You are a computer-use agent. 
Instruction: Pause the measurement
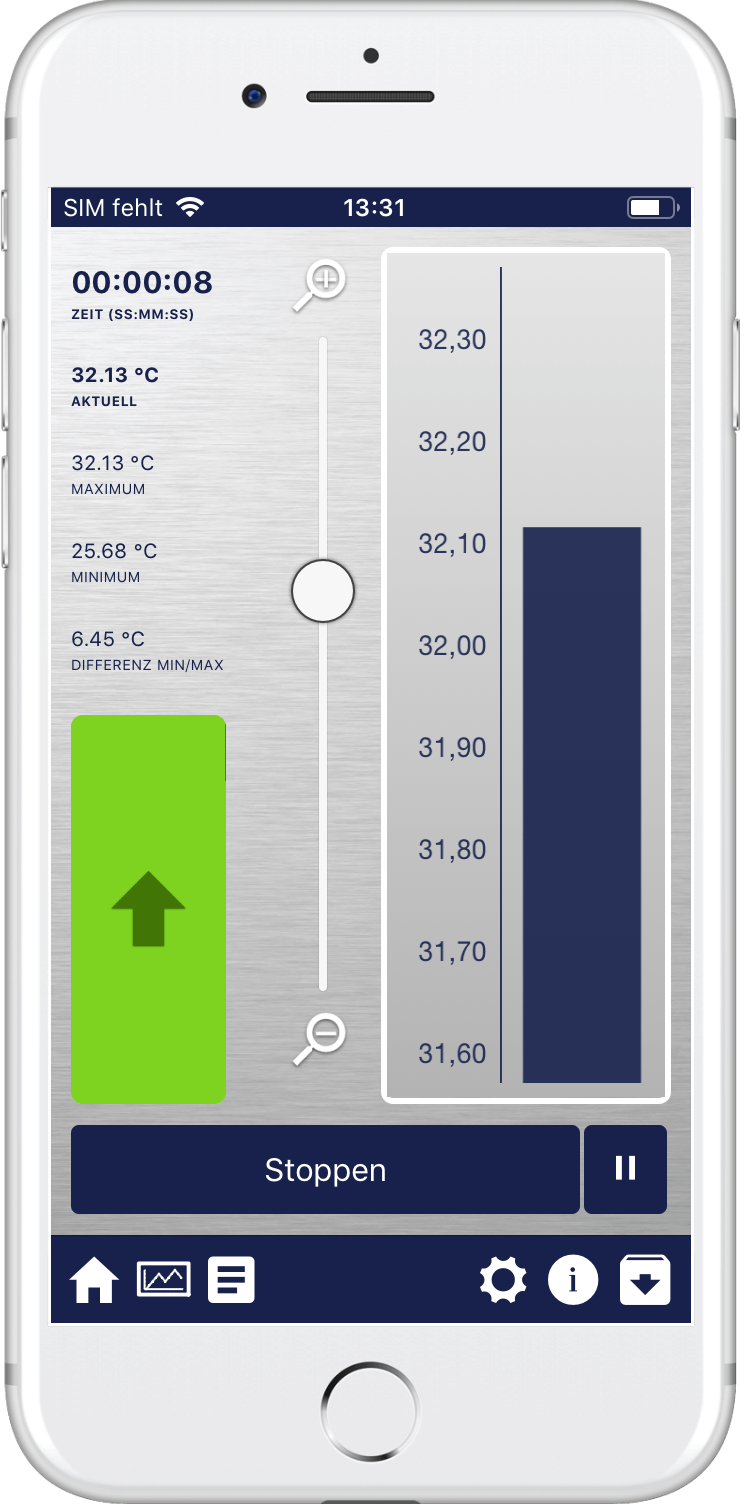pos(625,1169)
